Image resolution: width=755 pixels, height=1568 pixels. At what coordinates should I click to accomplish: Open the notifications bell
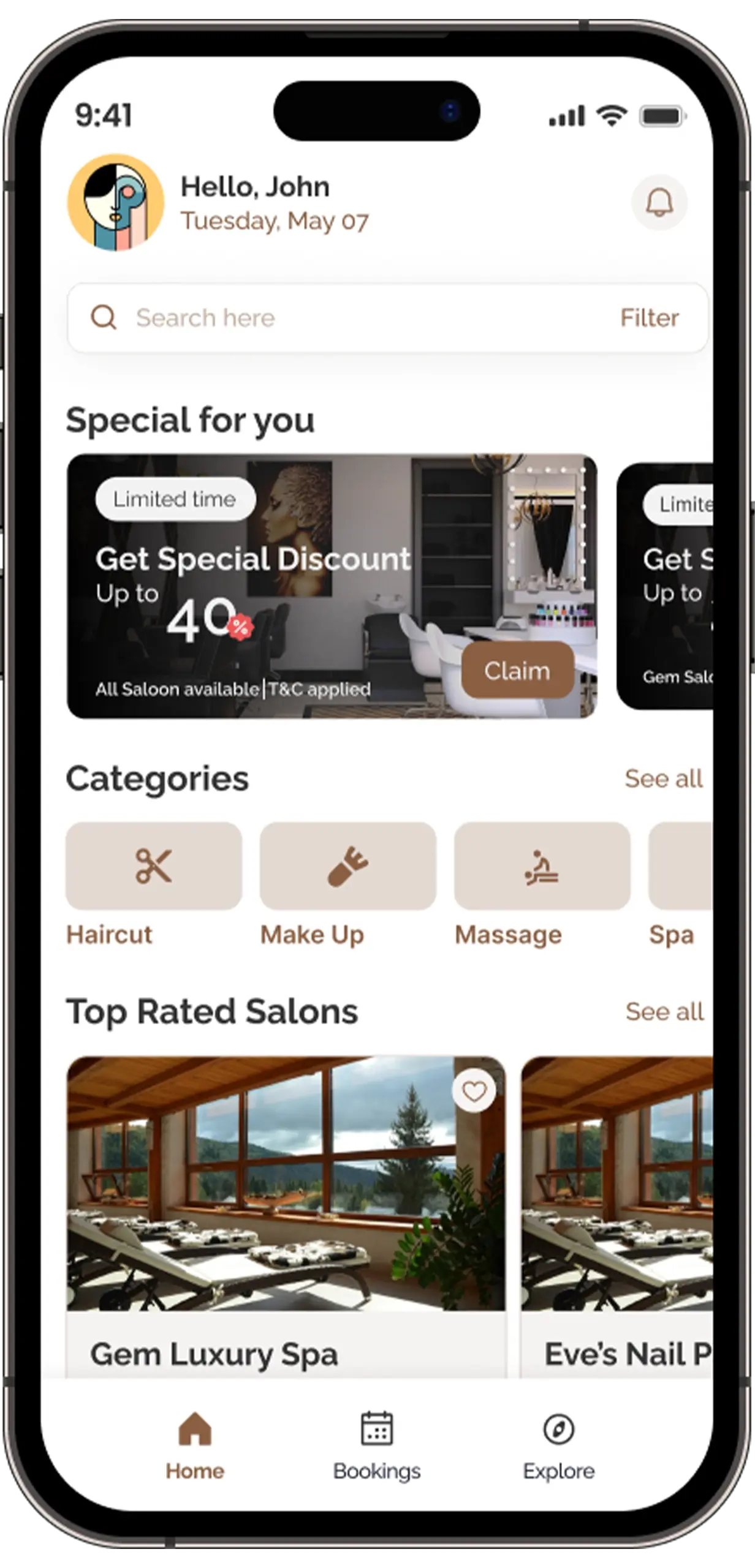pyautogui.click(x=659, y=203)
